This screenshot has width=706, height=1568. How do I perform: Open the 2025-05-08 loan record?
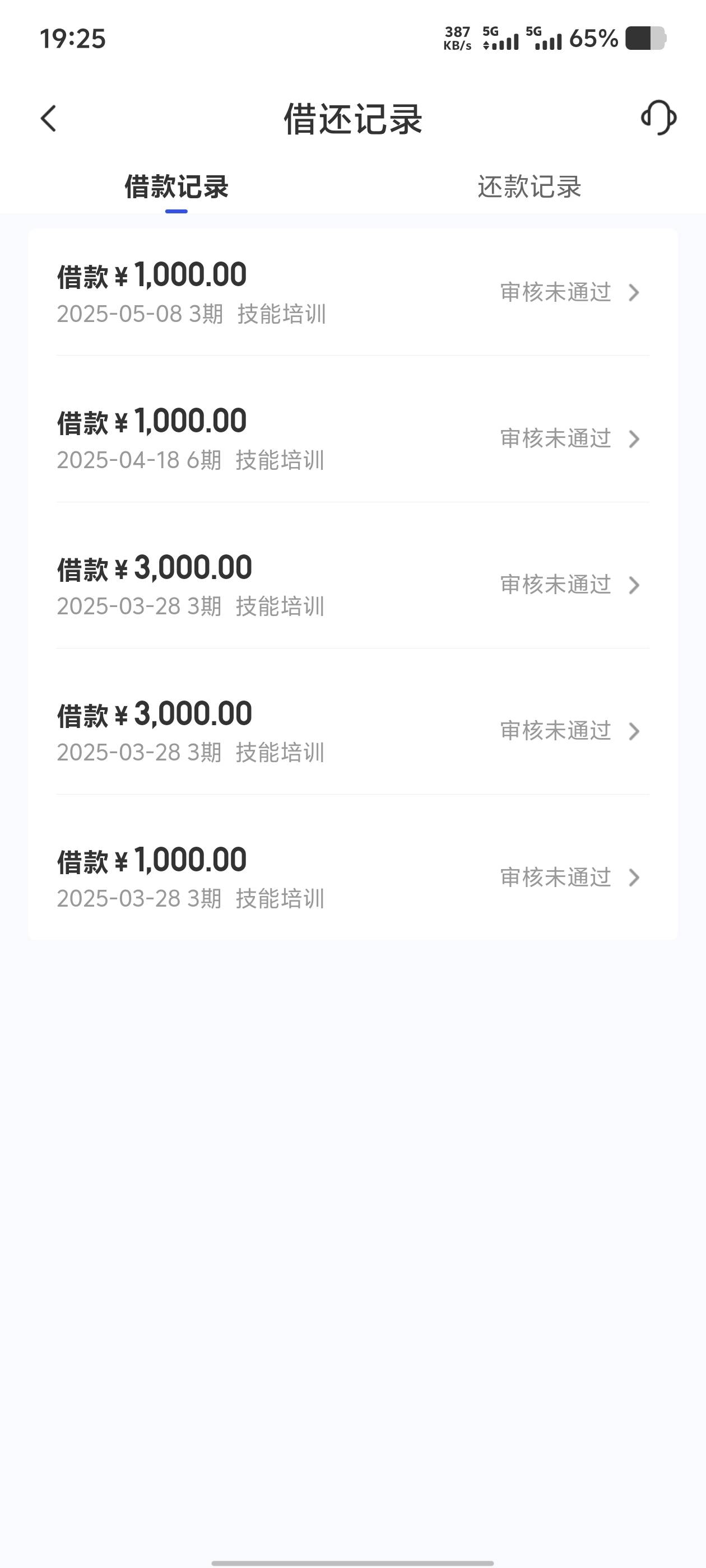point(354,292)
